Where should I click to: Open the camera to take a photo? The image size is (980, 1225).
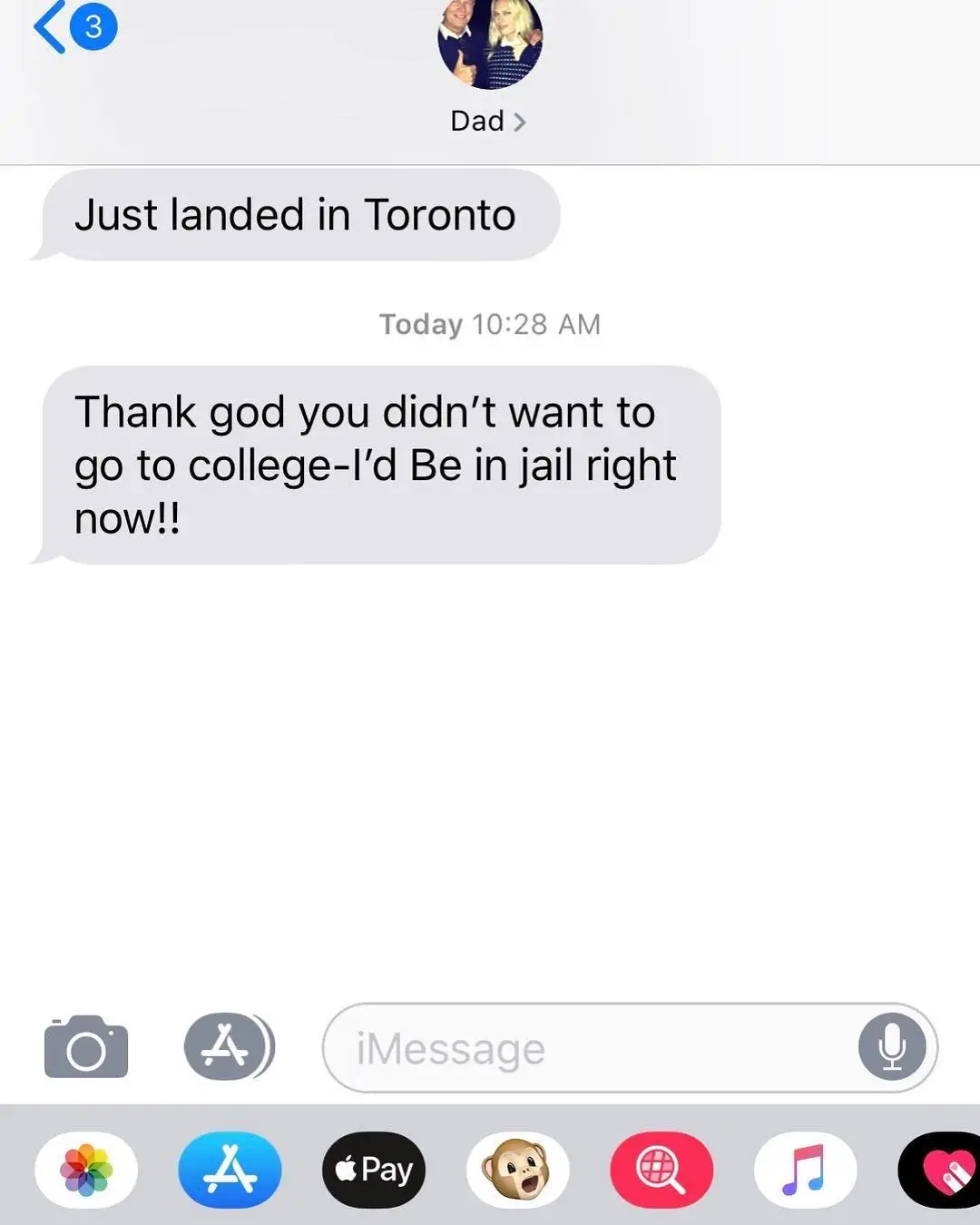(x=86, y=1048)
